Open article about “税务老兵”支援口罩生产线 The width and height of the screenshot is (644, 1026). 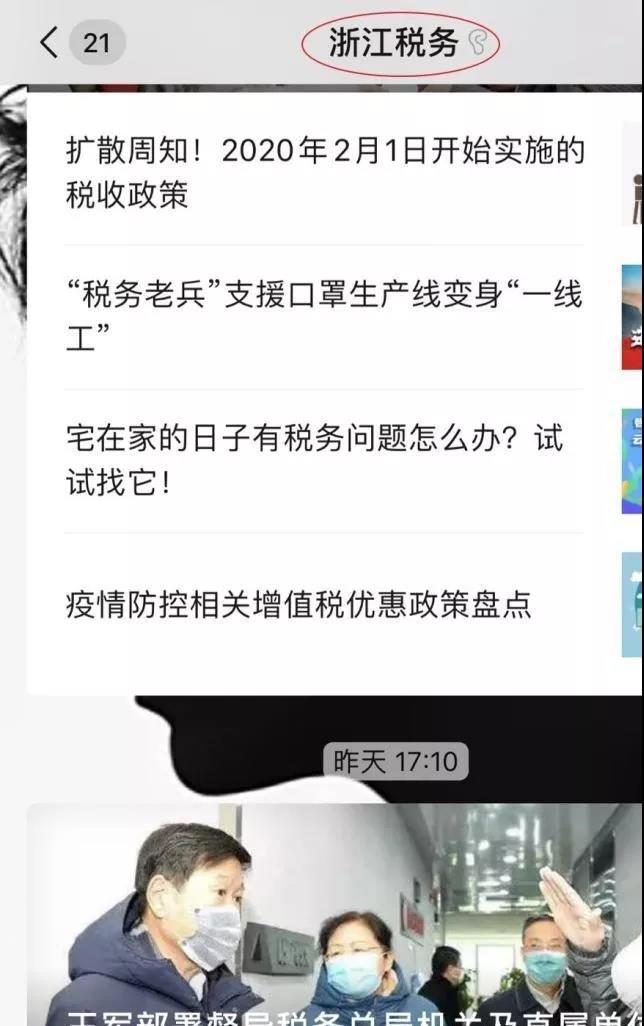pos(324,317)
